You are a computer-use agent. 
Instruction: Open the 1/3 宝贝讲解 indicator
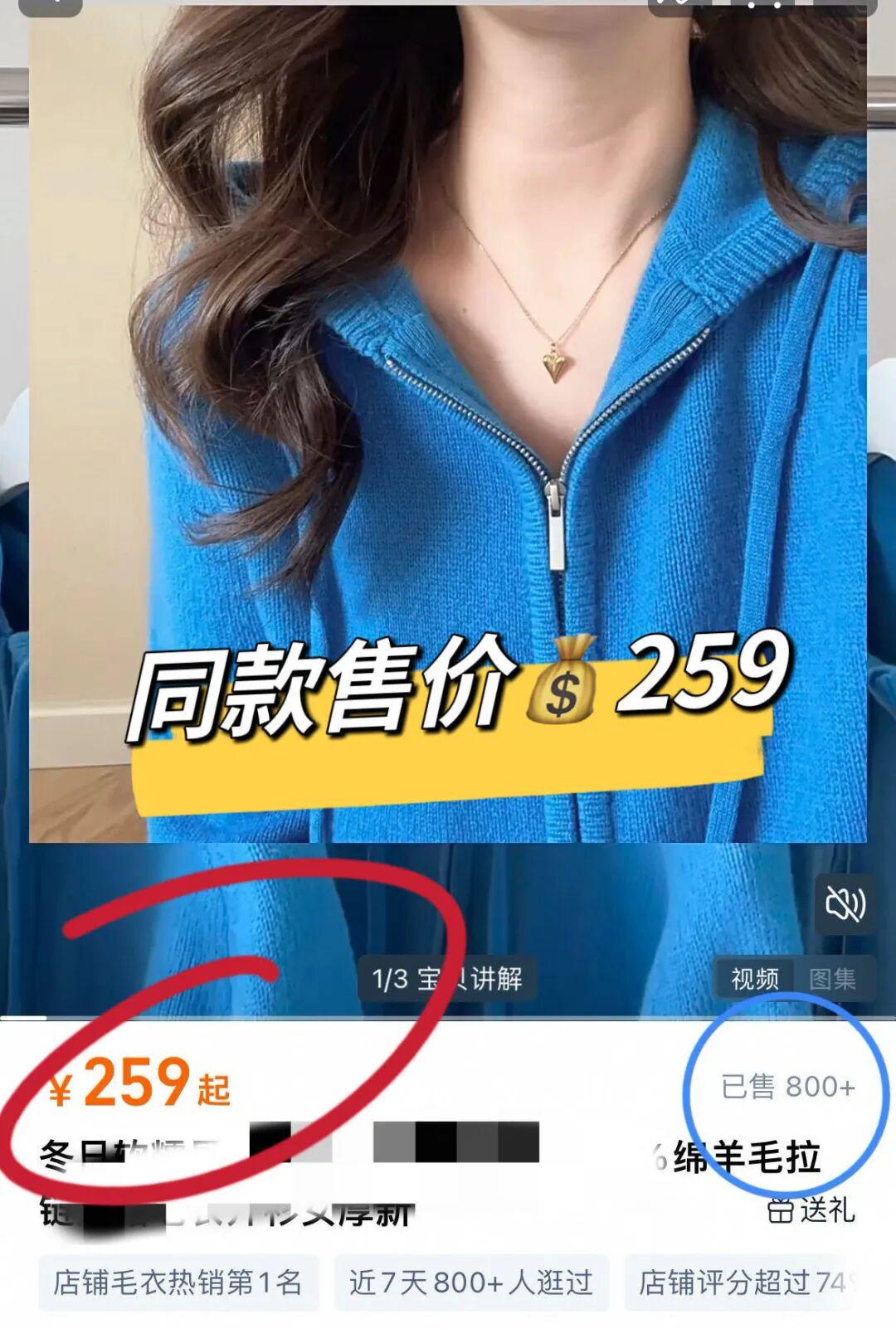click(447, 979)
